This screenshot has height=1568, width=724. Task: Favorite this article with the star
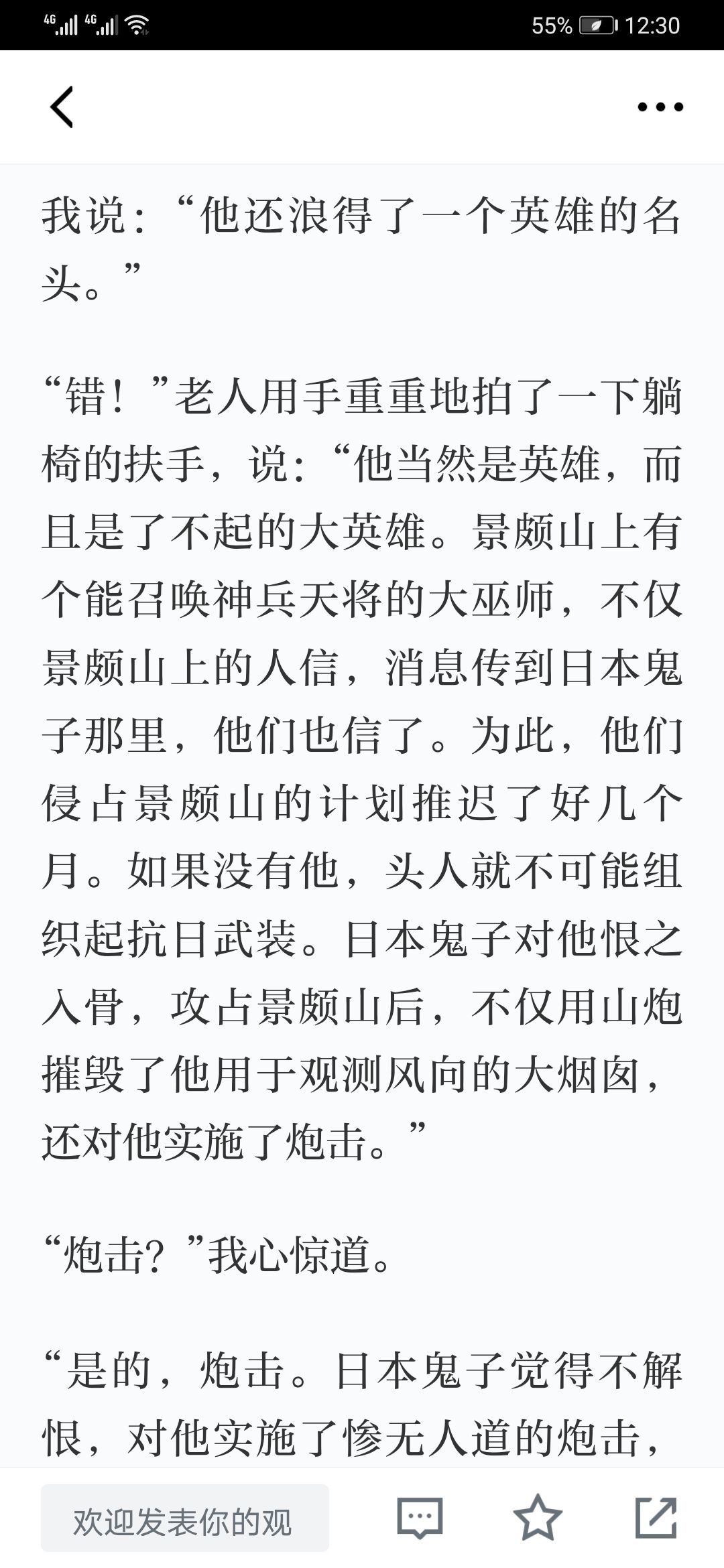[538, 1517]
